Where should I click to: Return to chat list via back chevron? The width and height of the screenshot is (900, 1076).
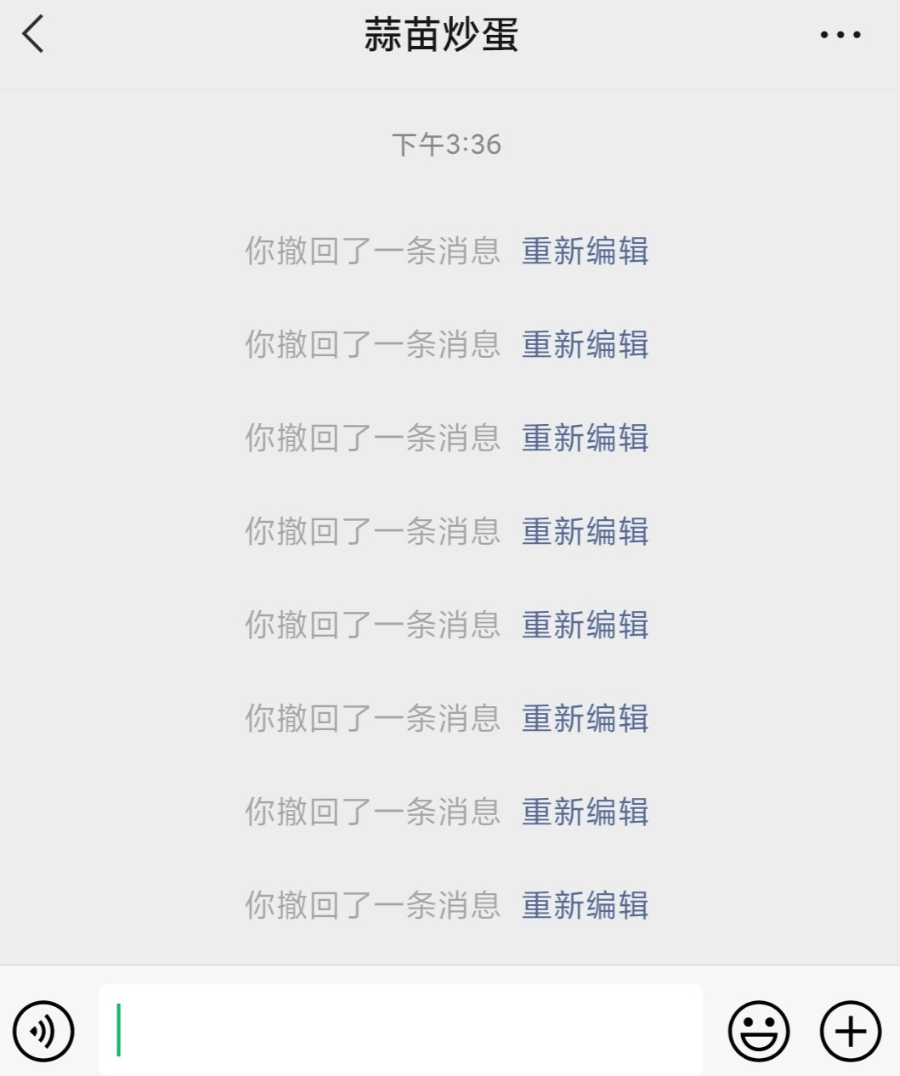click(x=33, y=35)
